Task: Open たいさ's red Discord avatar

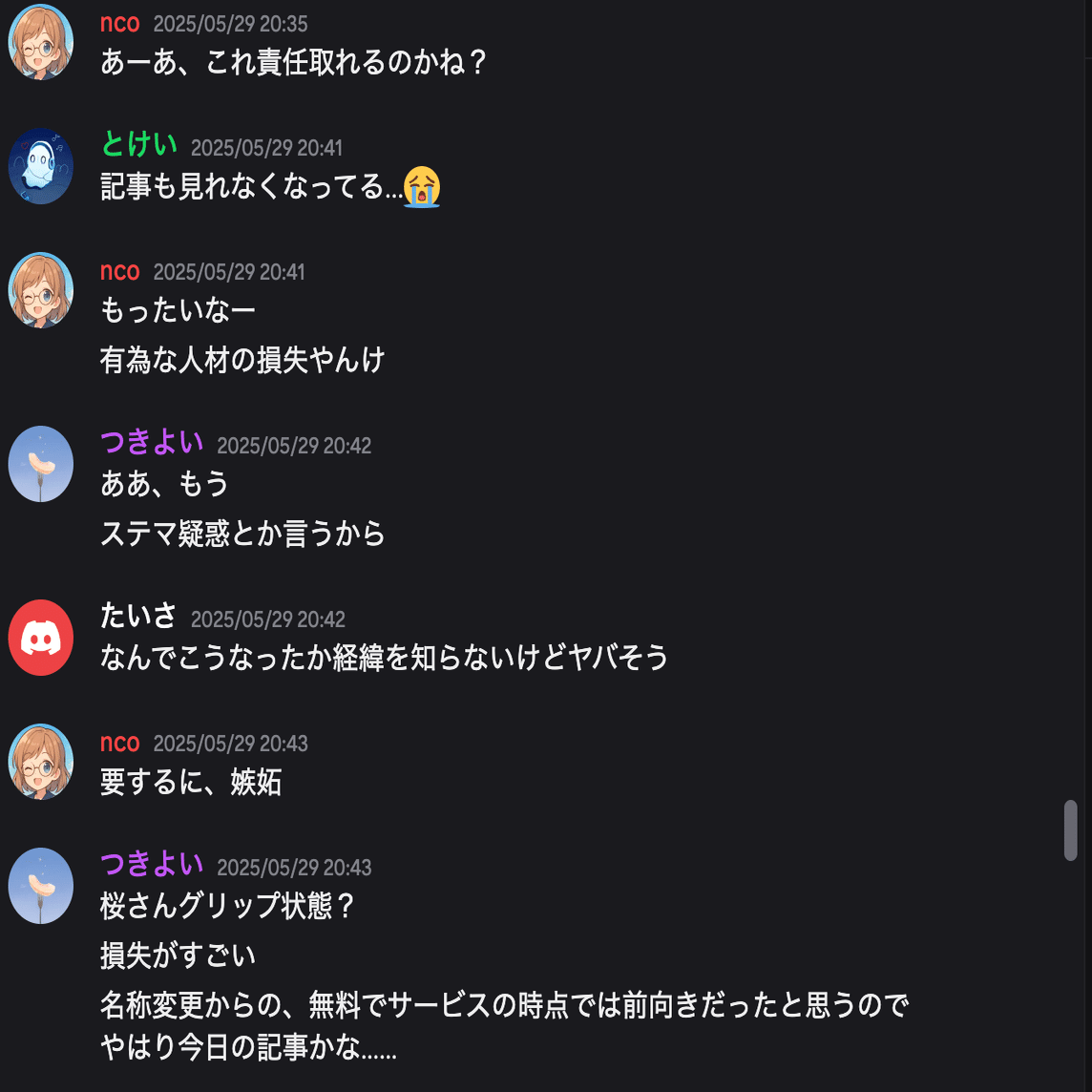Action: point(41,638)
